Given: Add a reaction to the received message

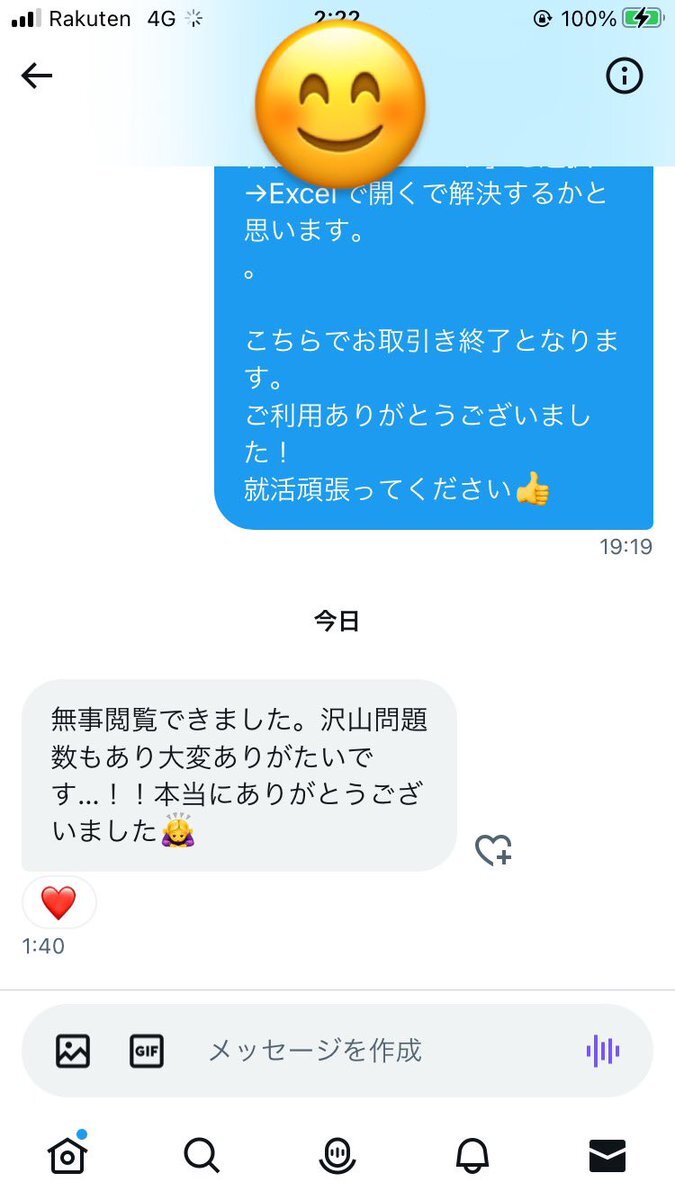Looking at the screenshot, I should click(x=493, y=850).
